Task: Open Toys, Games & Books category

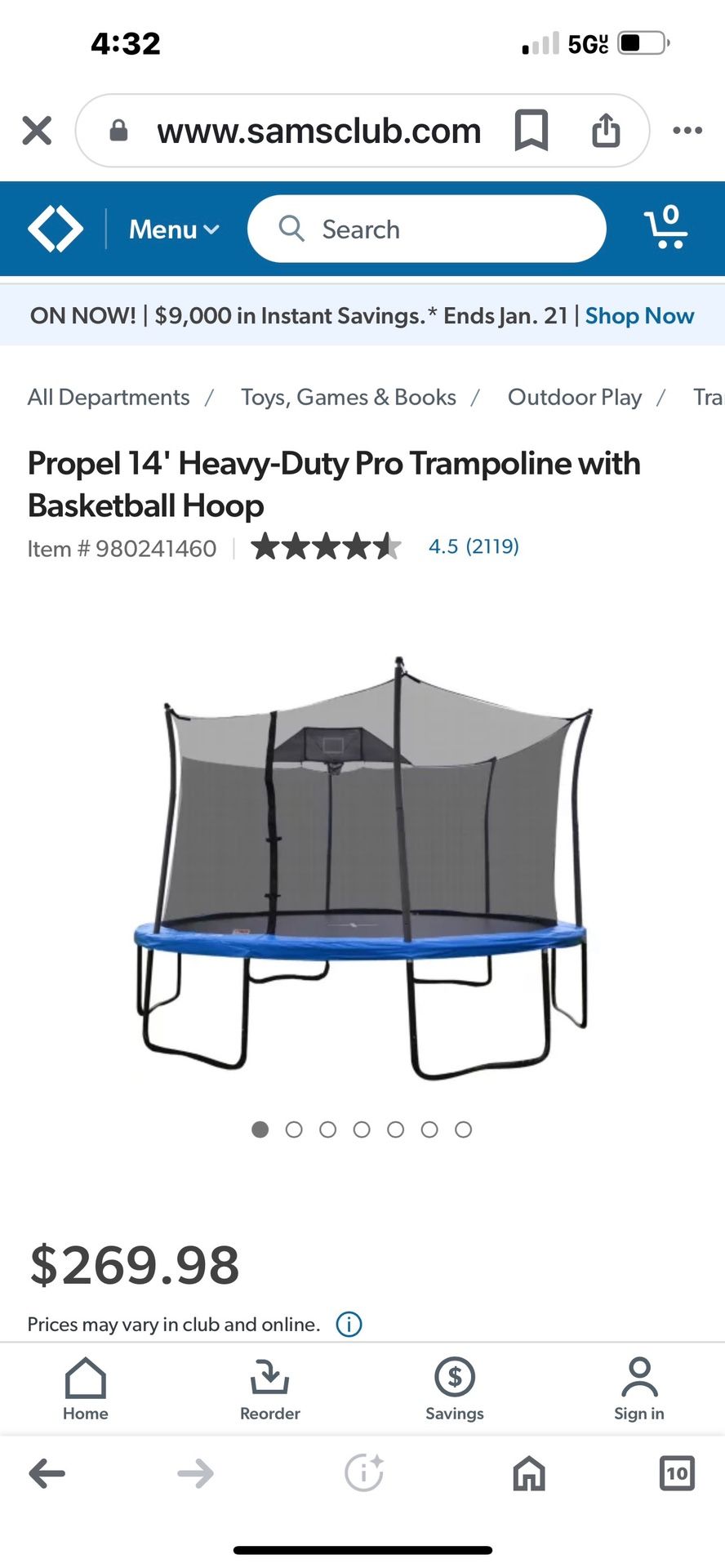Action: coord(347,397)
